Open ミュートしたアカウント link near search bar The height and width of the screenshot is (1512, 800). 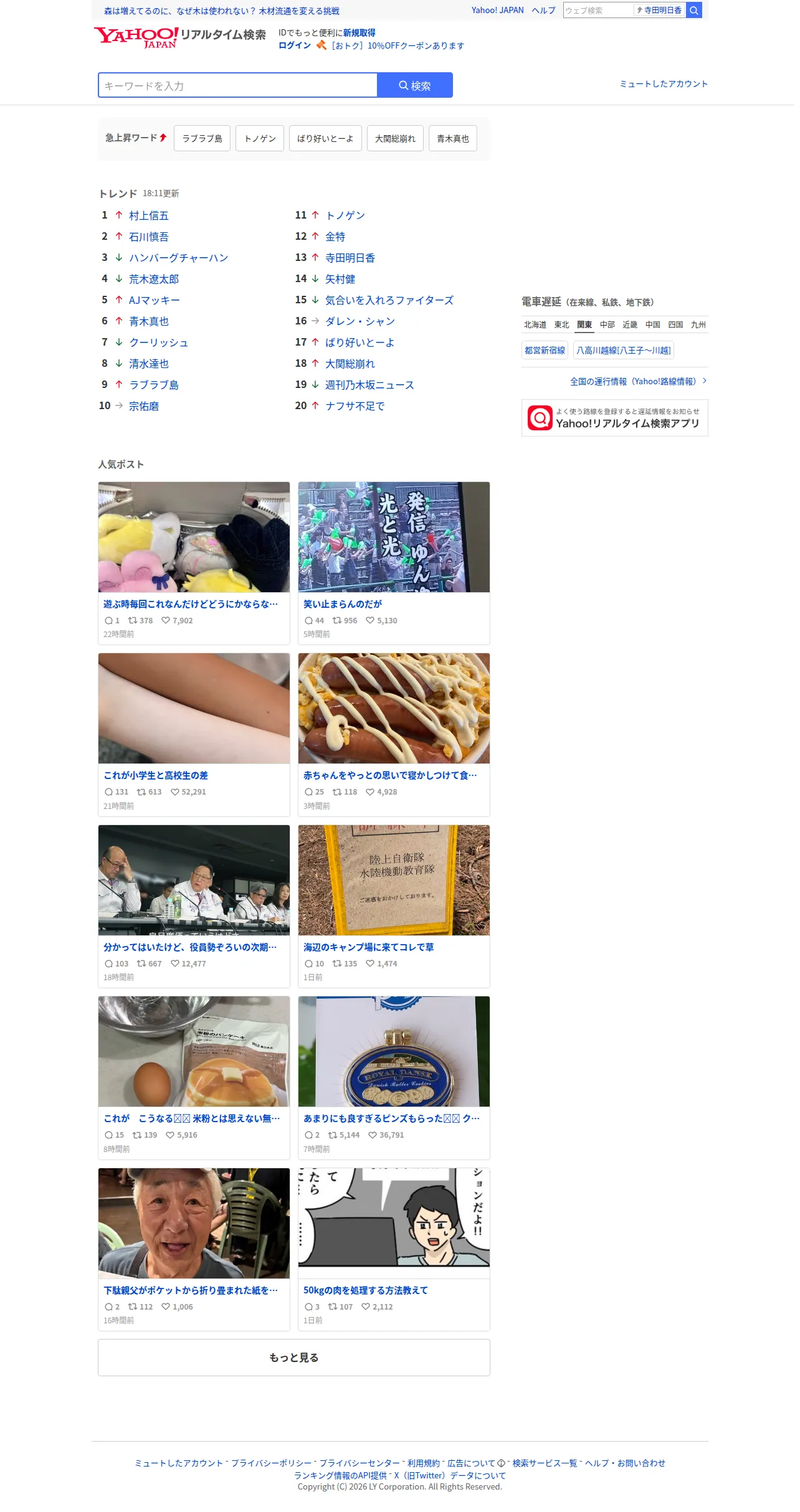[664, 84]
